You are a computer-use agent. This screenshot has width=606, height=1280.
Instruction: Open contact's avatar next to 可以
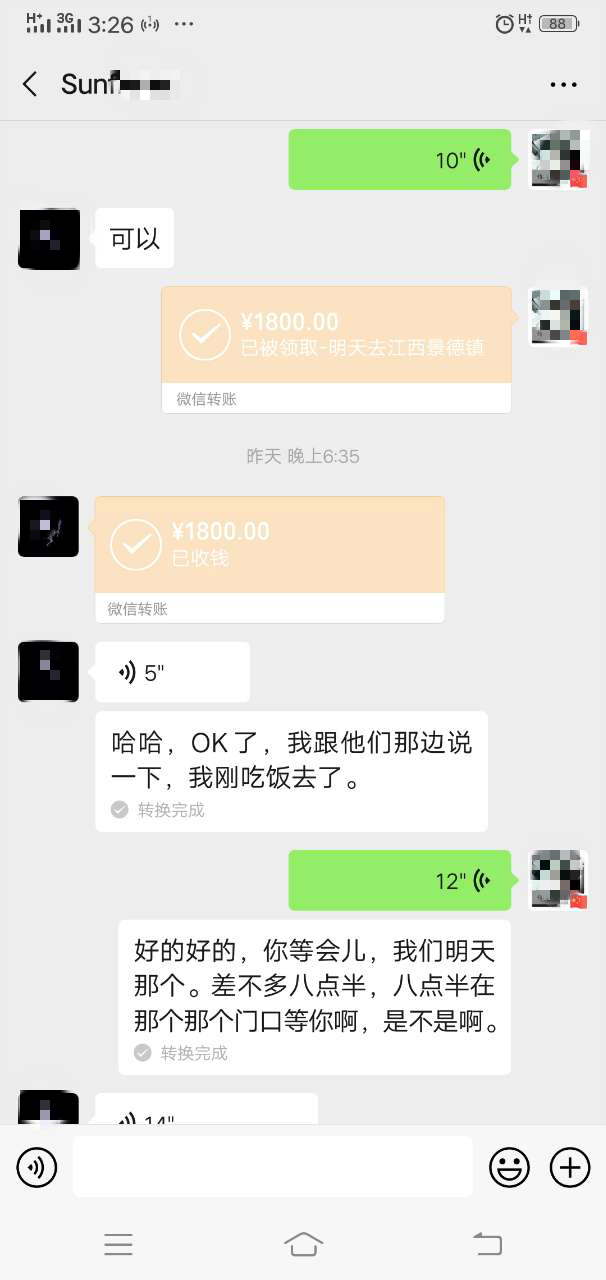[x=48, y=239]
